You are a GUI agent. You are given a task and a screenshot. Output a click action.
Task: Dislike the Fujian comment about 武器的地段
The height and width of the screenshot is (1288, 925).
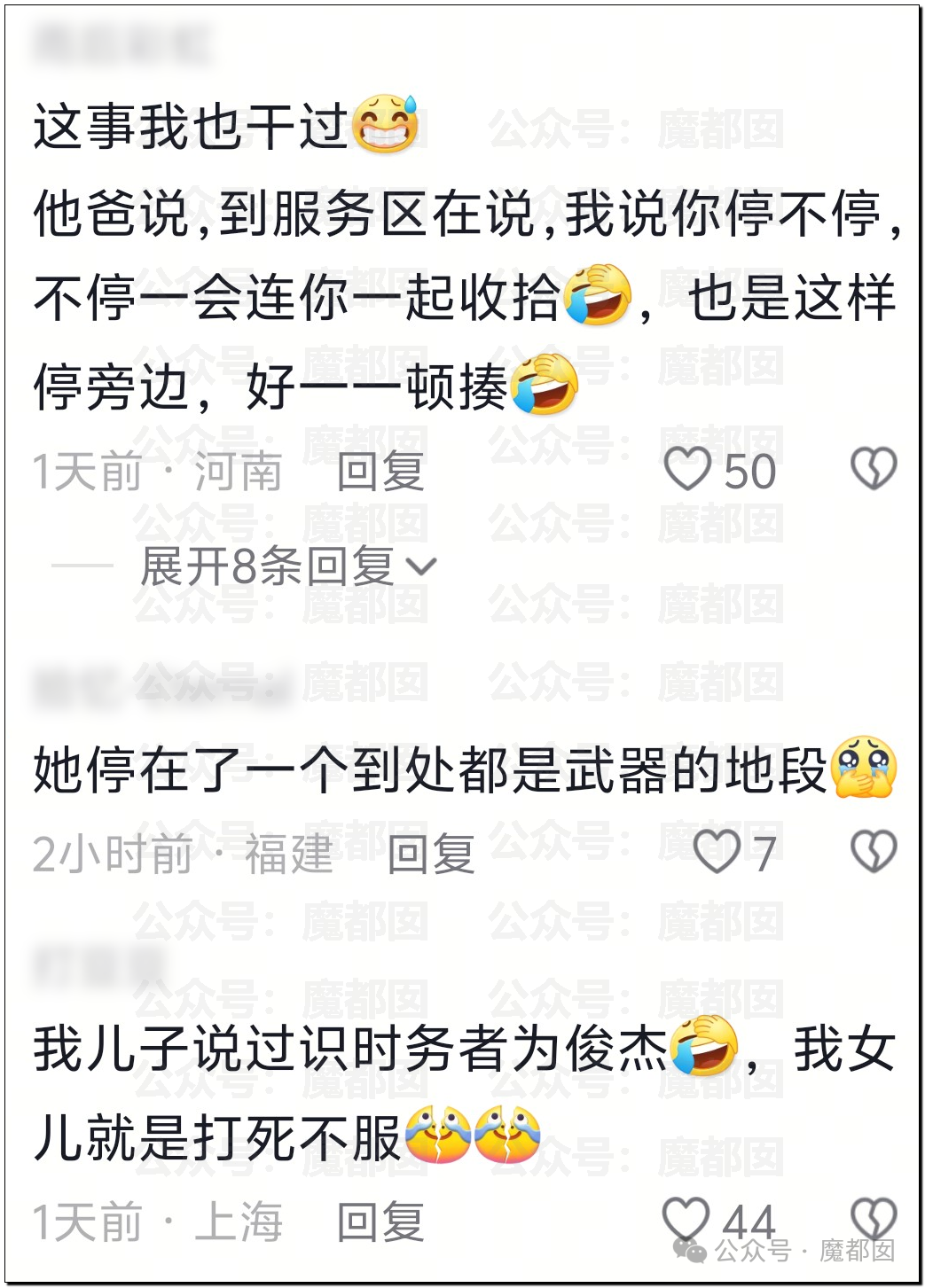coord(874,852)
